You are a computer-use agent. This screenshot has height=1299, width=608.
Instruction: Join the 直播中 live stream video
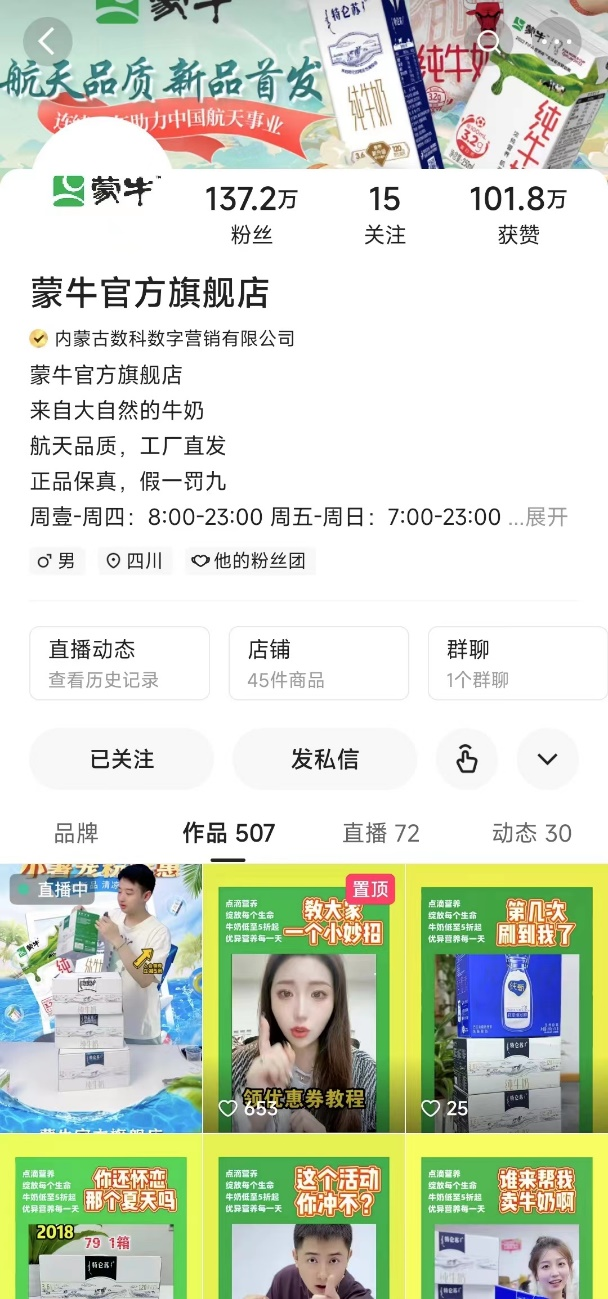[x=100, y=1000]
